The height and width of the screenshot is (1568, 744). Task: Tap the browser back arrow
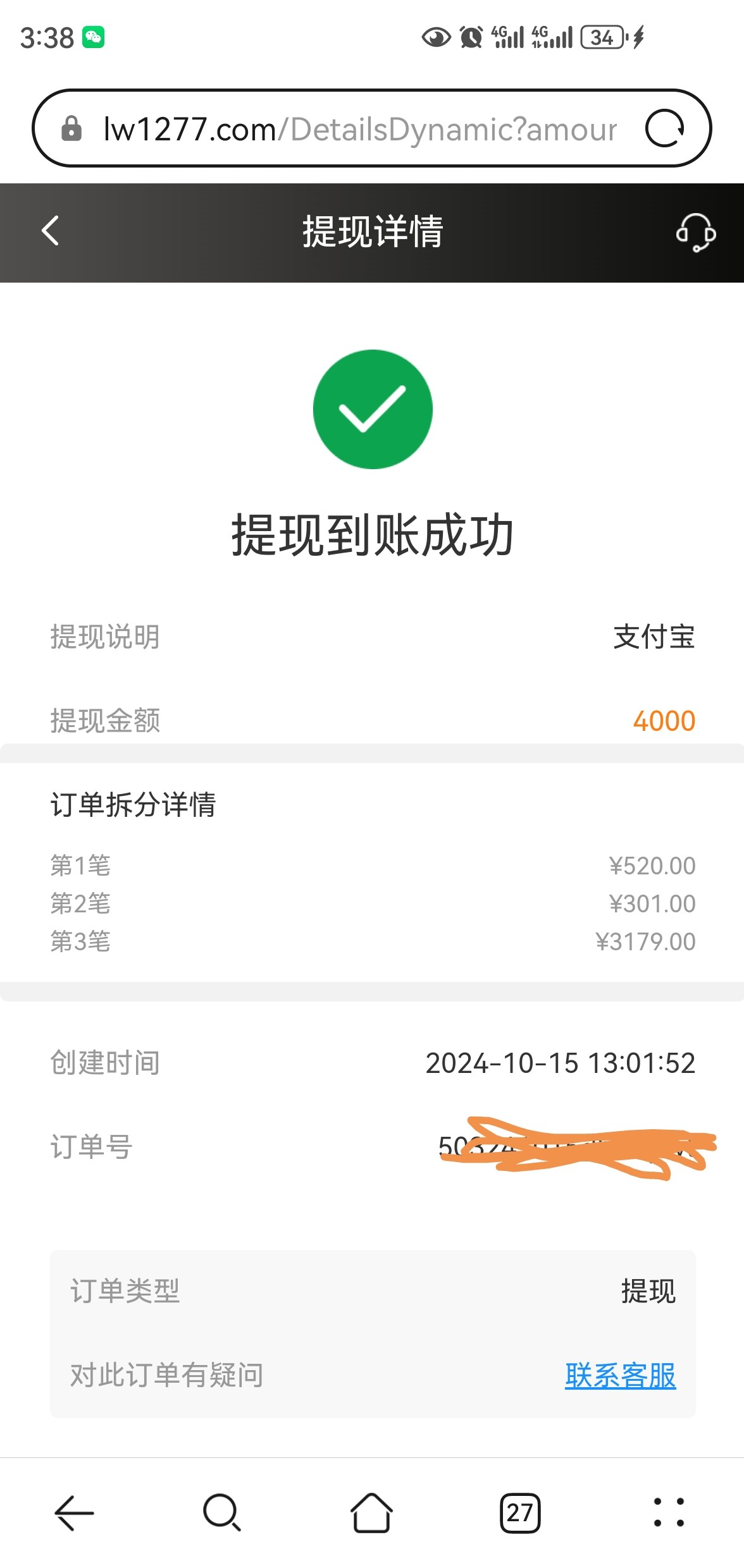(x=74, y=1513)
